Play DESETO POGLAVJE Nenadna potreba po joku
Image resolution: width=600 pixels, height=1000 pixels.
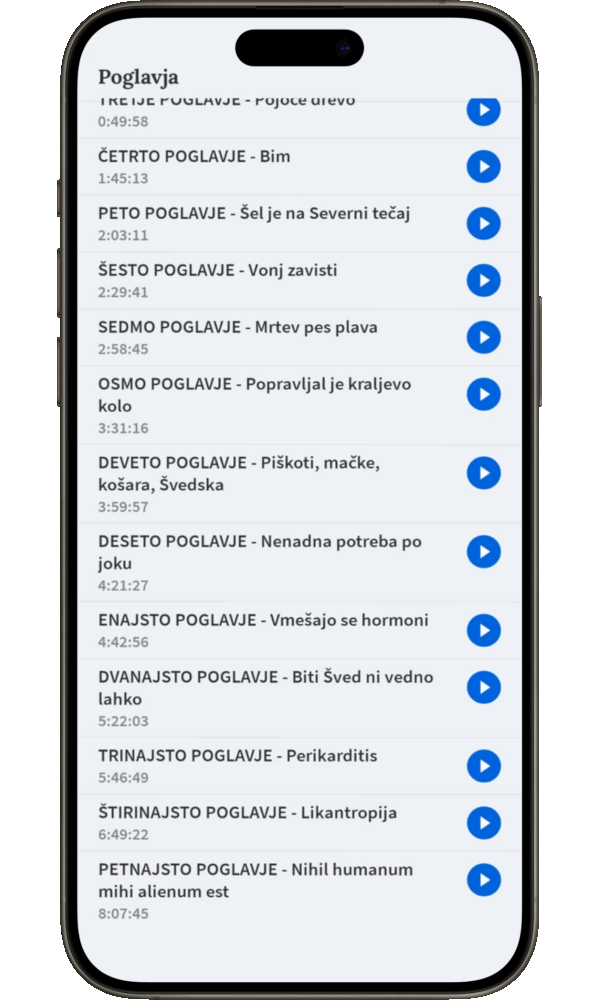click(483, 551)
